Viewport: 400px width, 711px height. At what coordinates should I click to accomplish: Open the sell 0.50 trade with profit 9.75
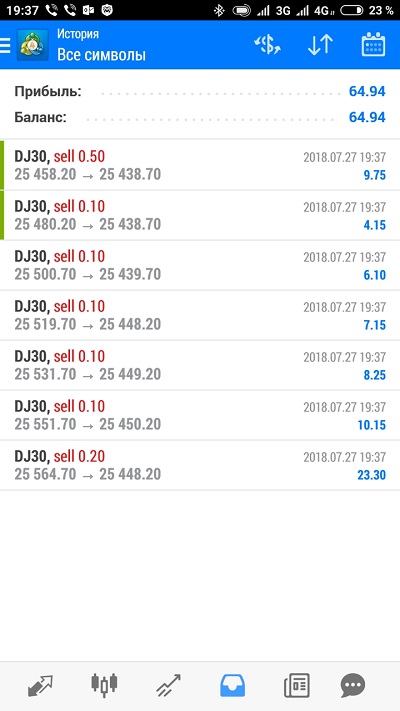point(200,166)
